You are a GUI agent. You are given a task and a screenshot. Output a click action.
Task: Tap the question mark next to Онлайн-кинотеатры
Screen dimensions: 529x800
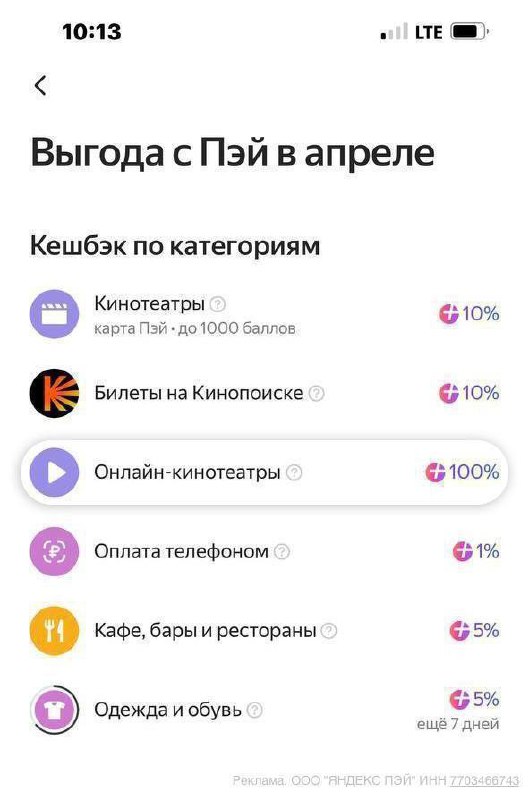[294, 472]
